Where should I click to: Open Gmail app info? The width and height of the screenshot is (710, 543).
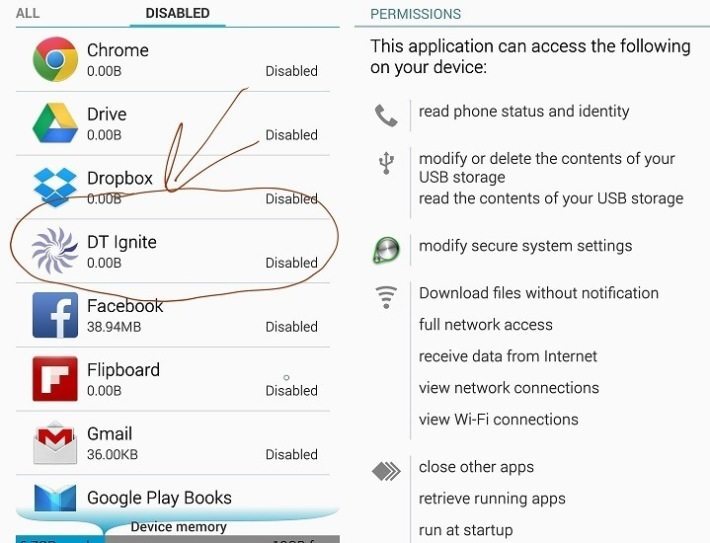pos(175,444)
